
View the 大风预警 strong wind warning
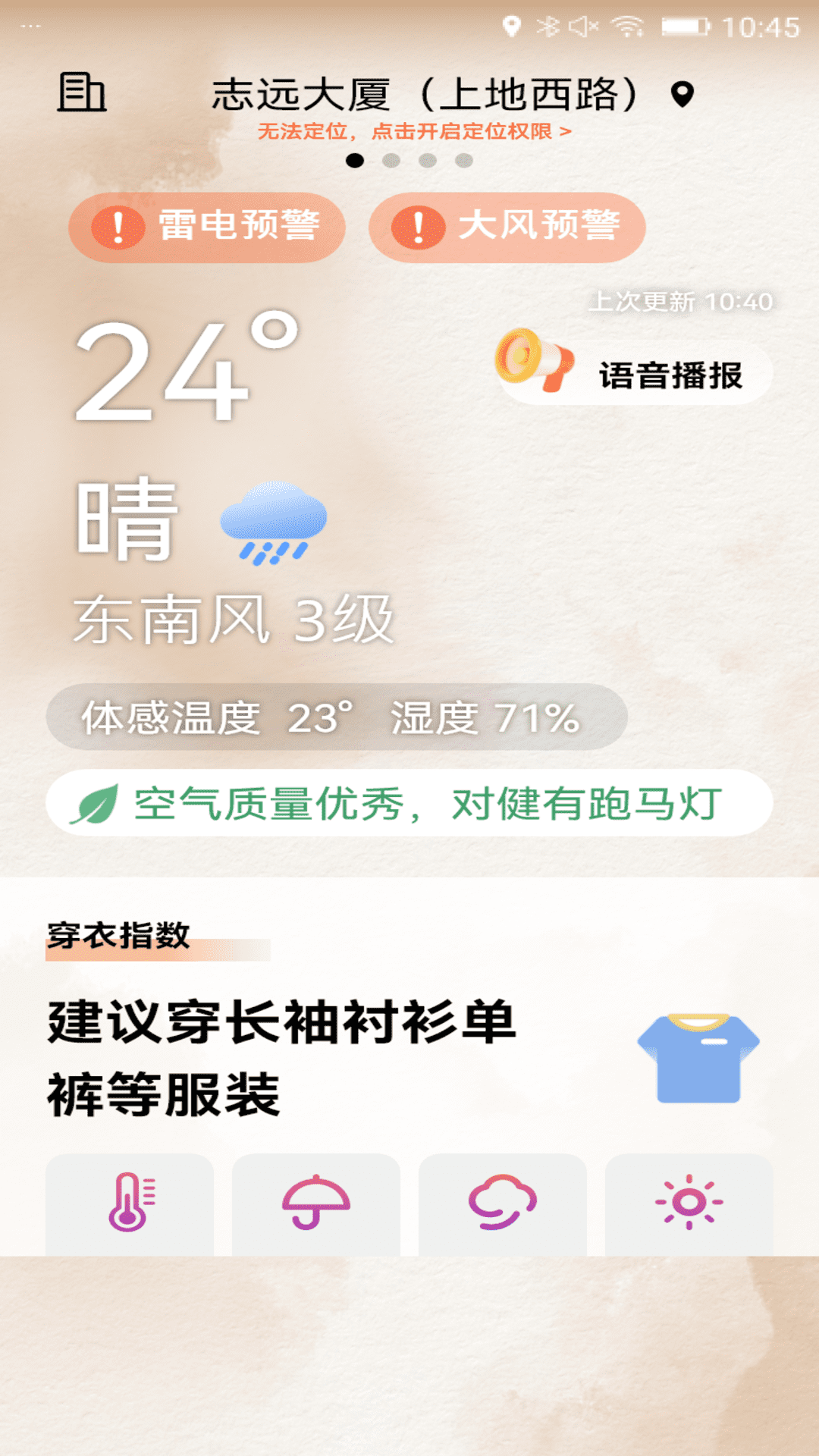[x=507, y=227]
